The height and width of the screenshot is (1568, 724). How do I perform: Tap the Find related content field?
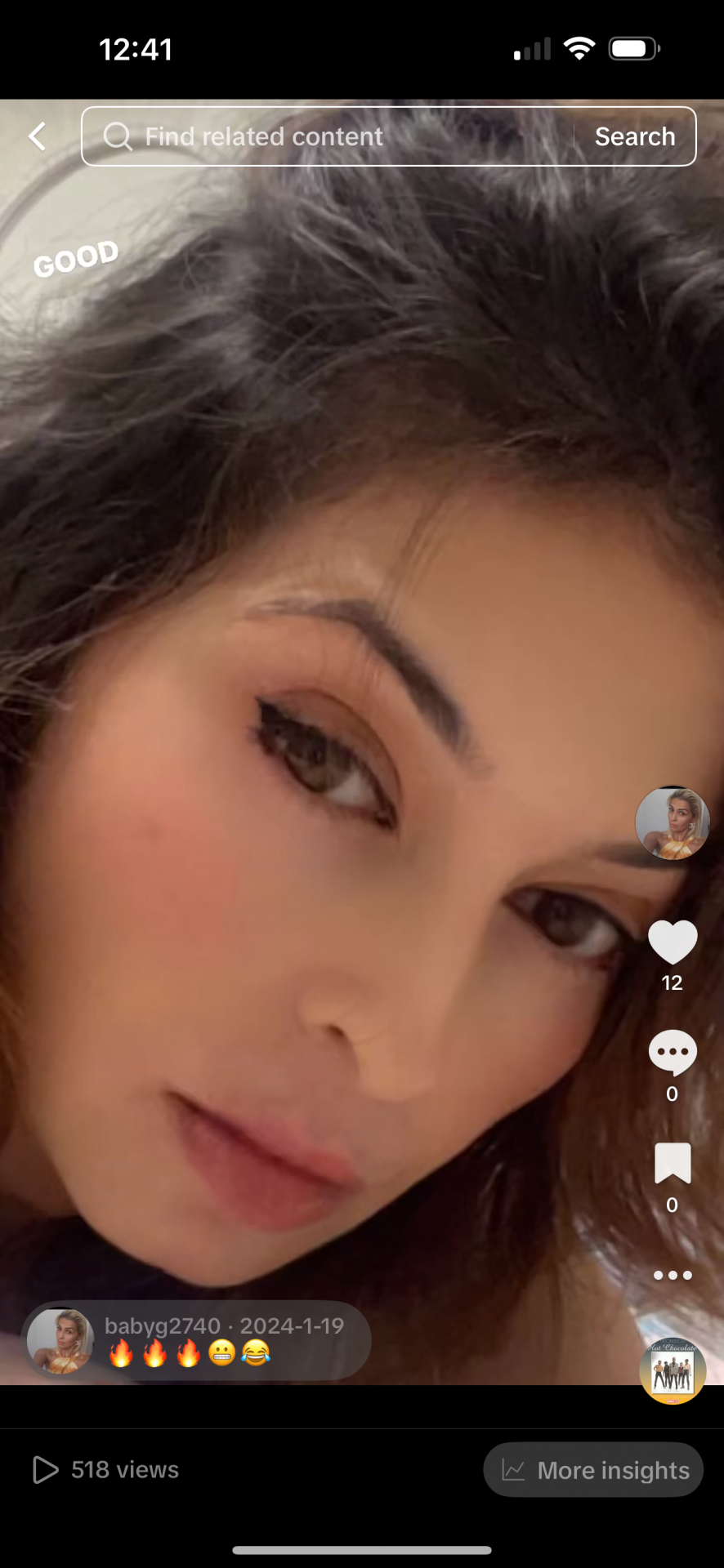point(327,136)
